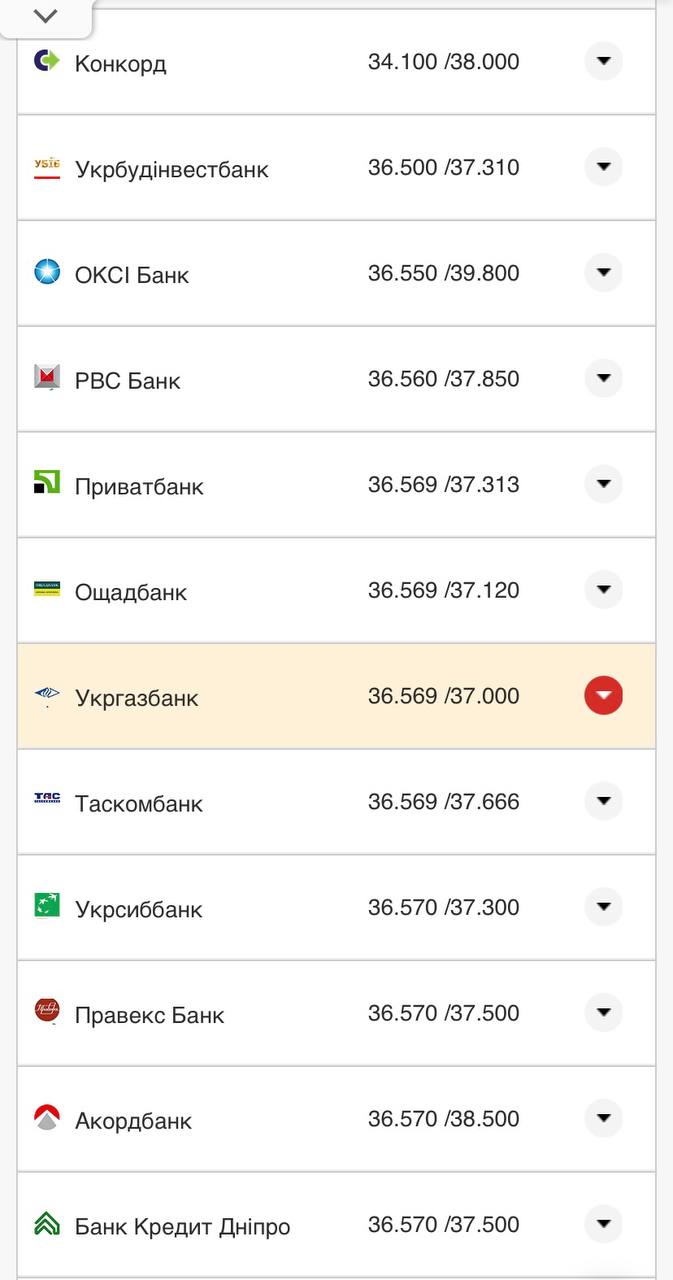Expand Банк Кредит Дніпро rate details
This screenshot has width=673, height=1280.
pos(603,1224)
